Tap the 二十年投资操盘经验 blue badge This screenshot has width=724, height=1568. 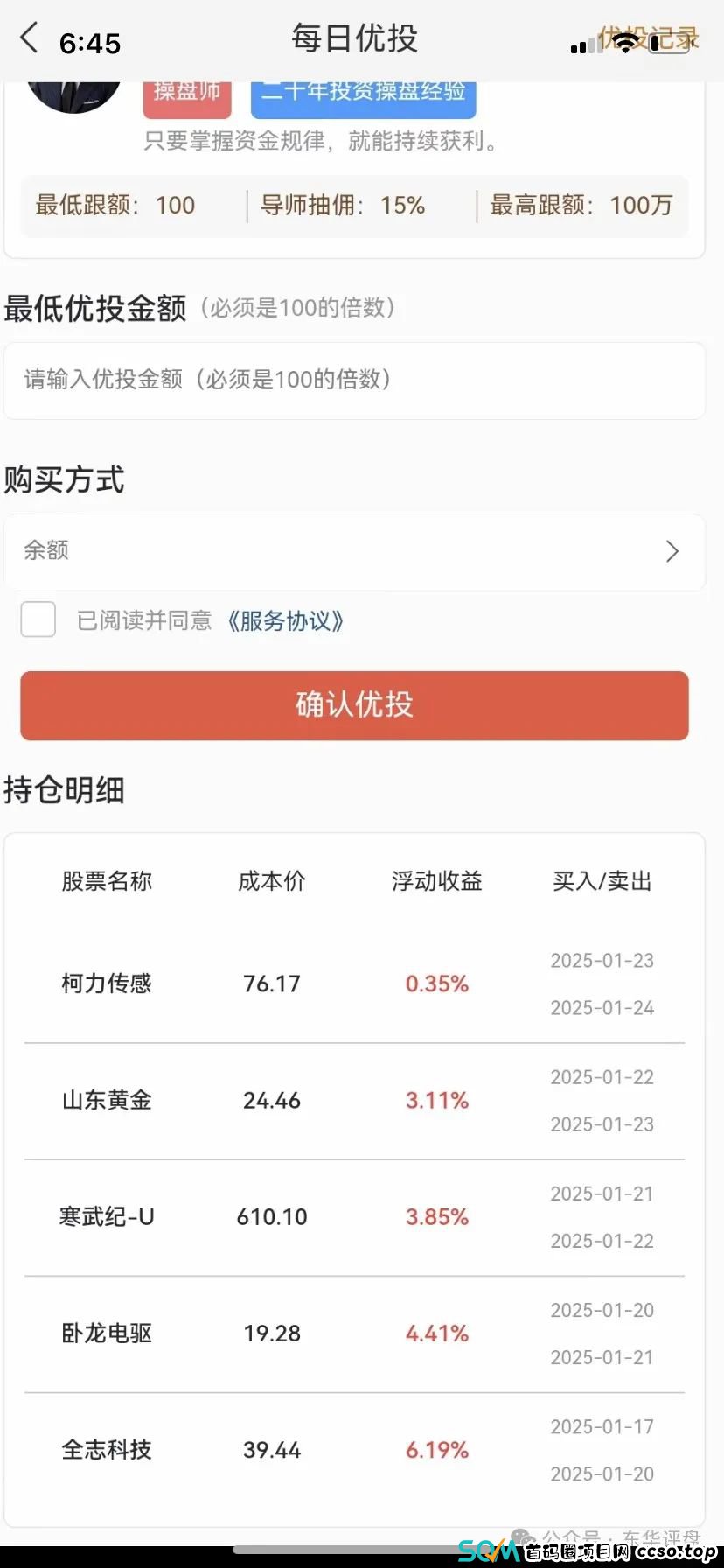(362, 94)
